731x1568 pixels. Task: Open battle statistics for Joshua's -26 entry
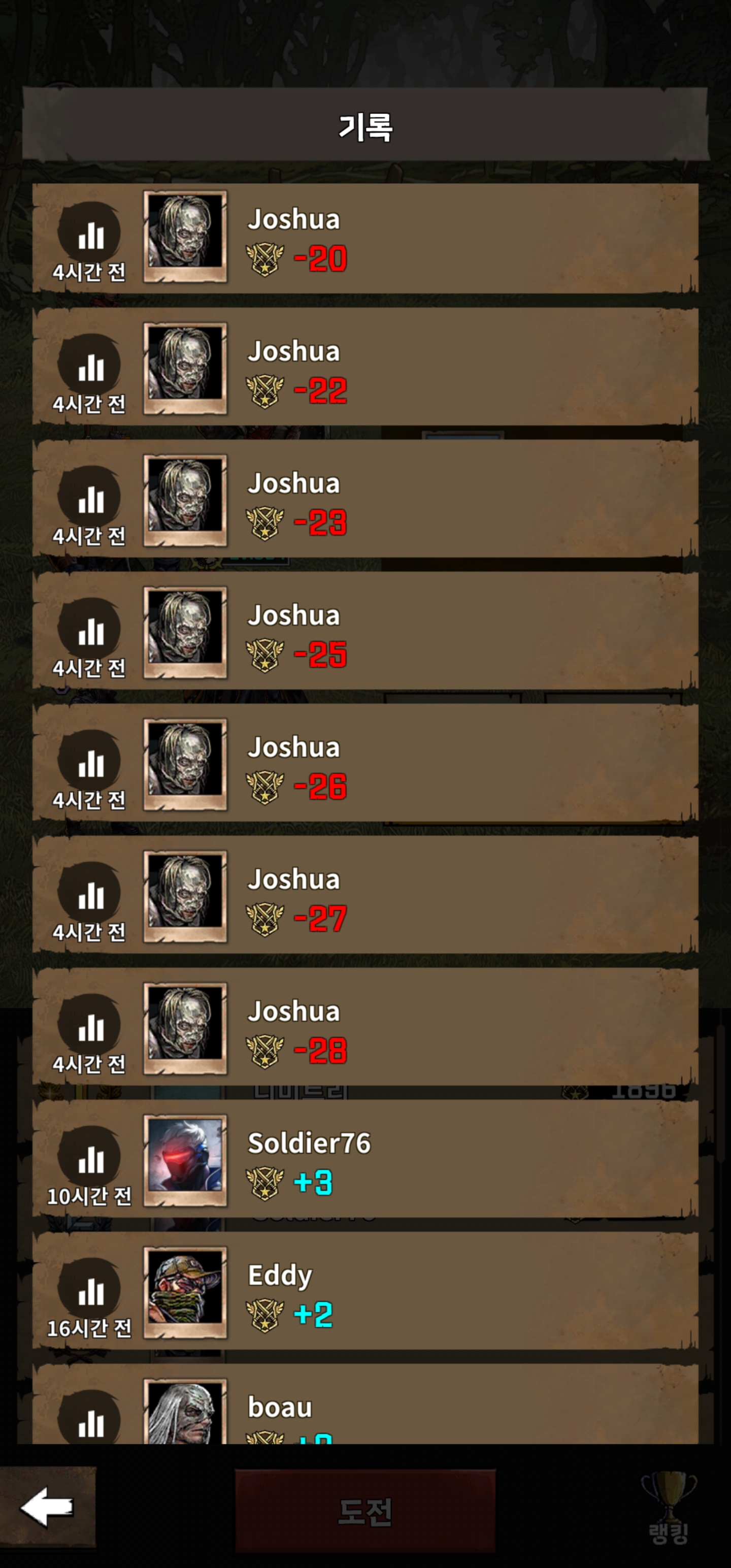[89, 762]
